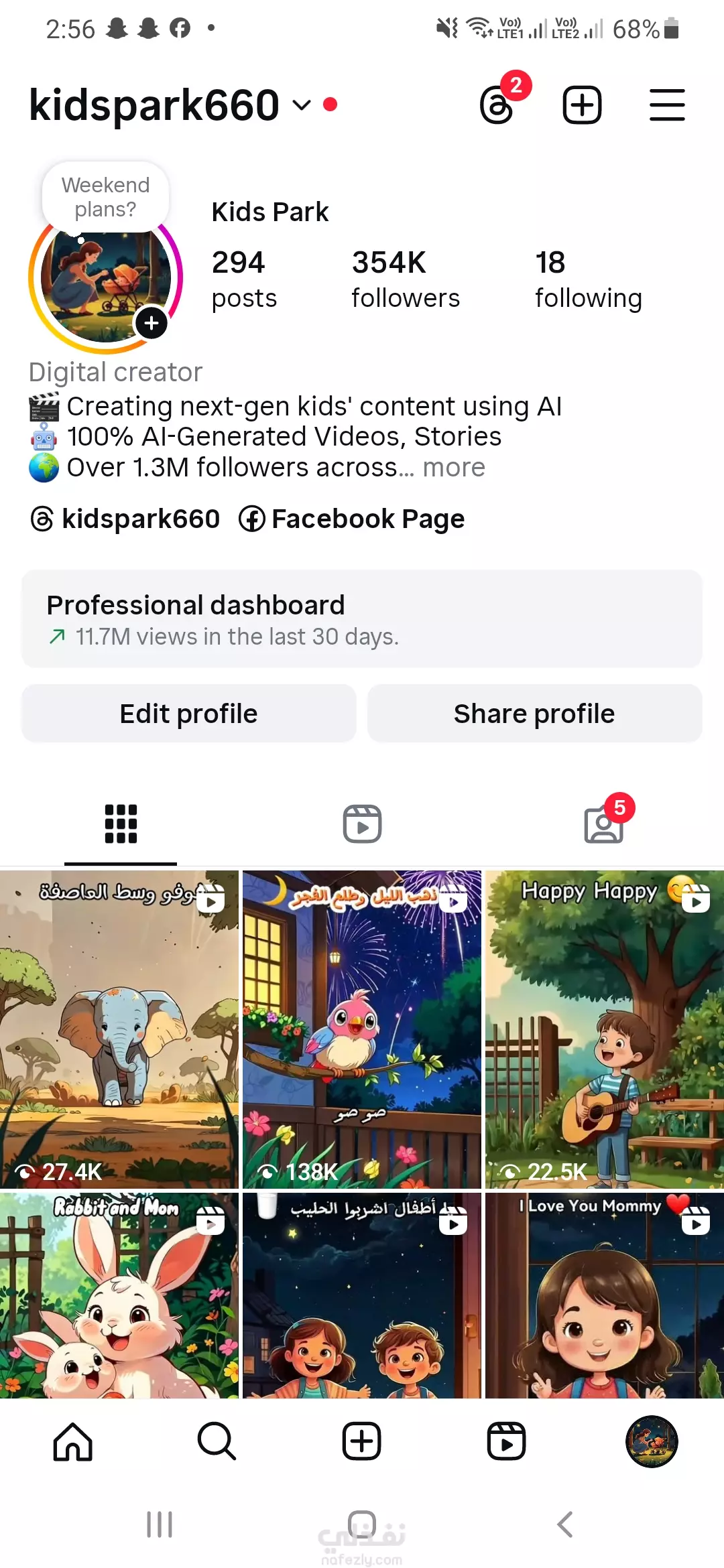This screenshot has height=1568, width=724.
Task: Go to Search in the bottom navigation
Action: point(217,1441)
